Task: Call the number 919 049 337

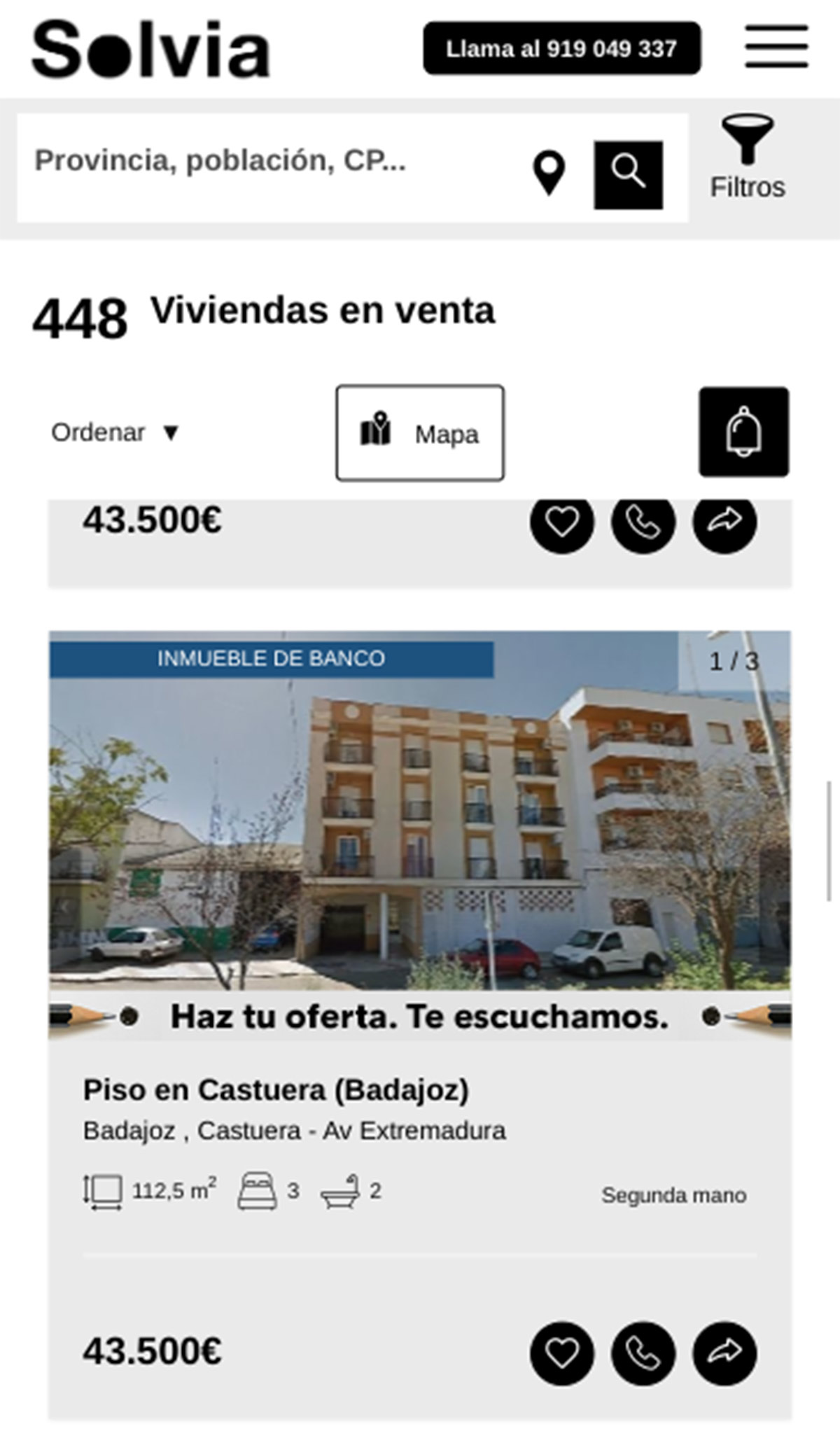Action: coord(561,49)
